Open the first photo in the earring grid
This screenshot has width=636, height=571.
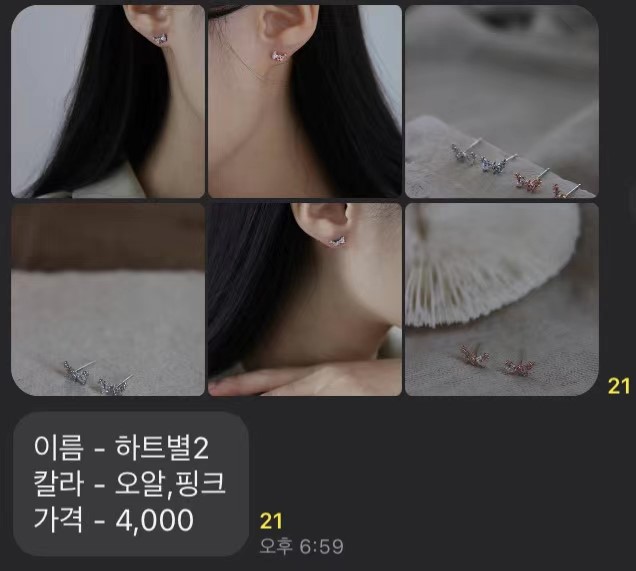pyautogui.click(x=108, y=101)
